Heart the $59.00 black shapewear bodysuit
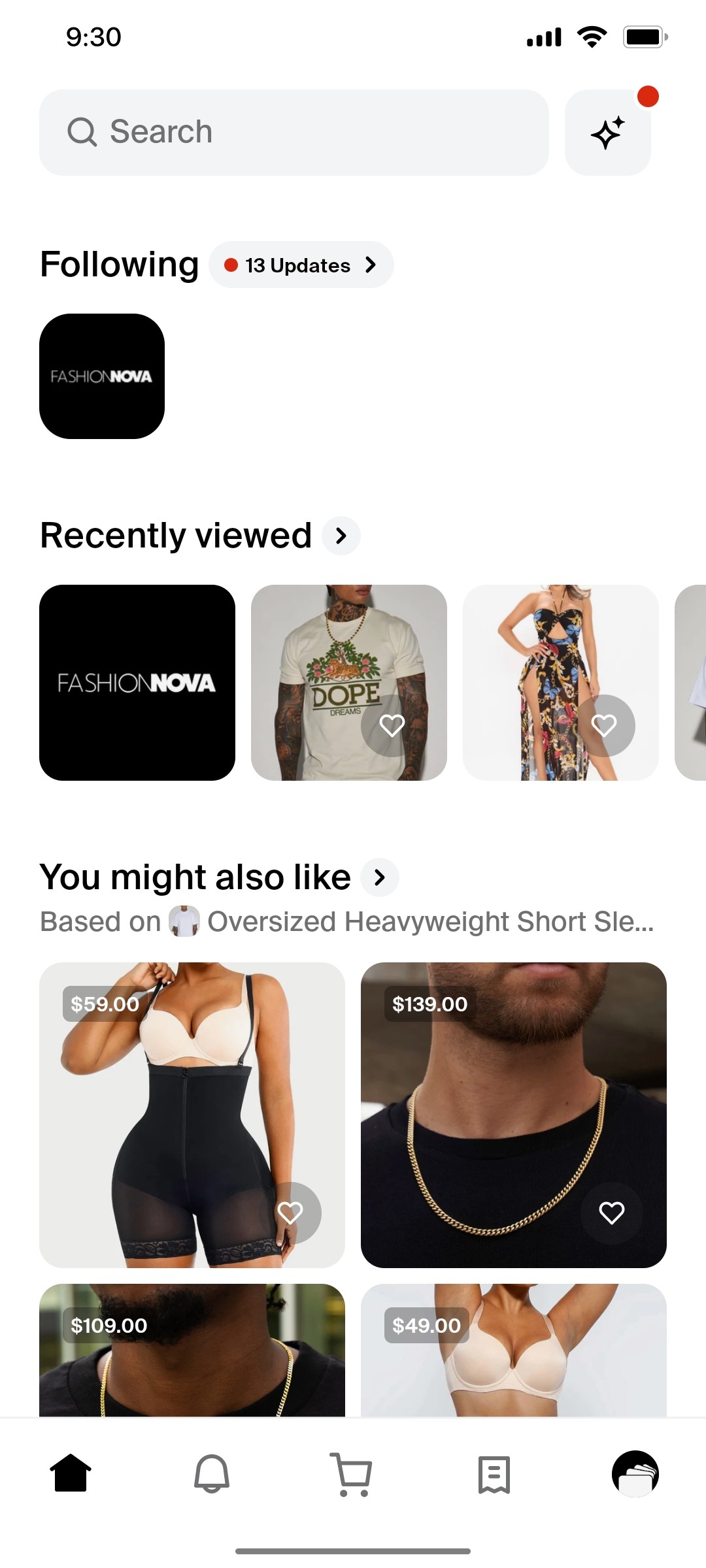706x1568 pixels. click(x=292, y=1212)
